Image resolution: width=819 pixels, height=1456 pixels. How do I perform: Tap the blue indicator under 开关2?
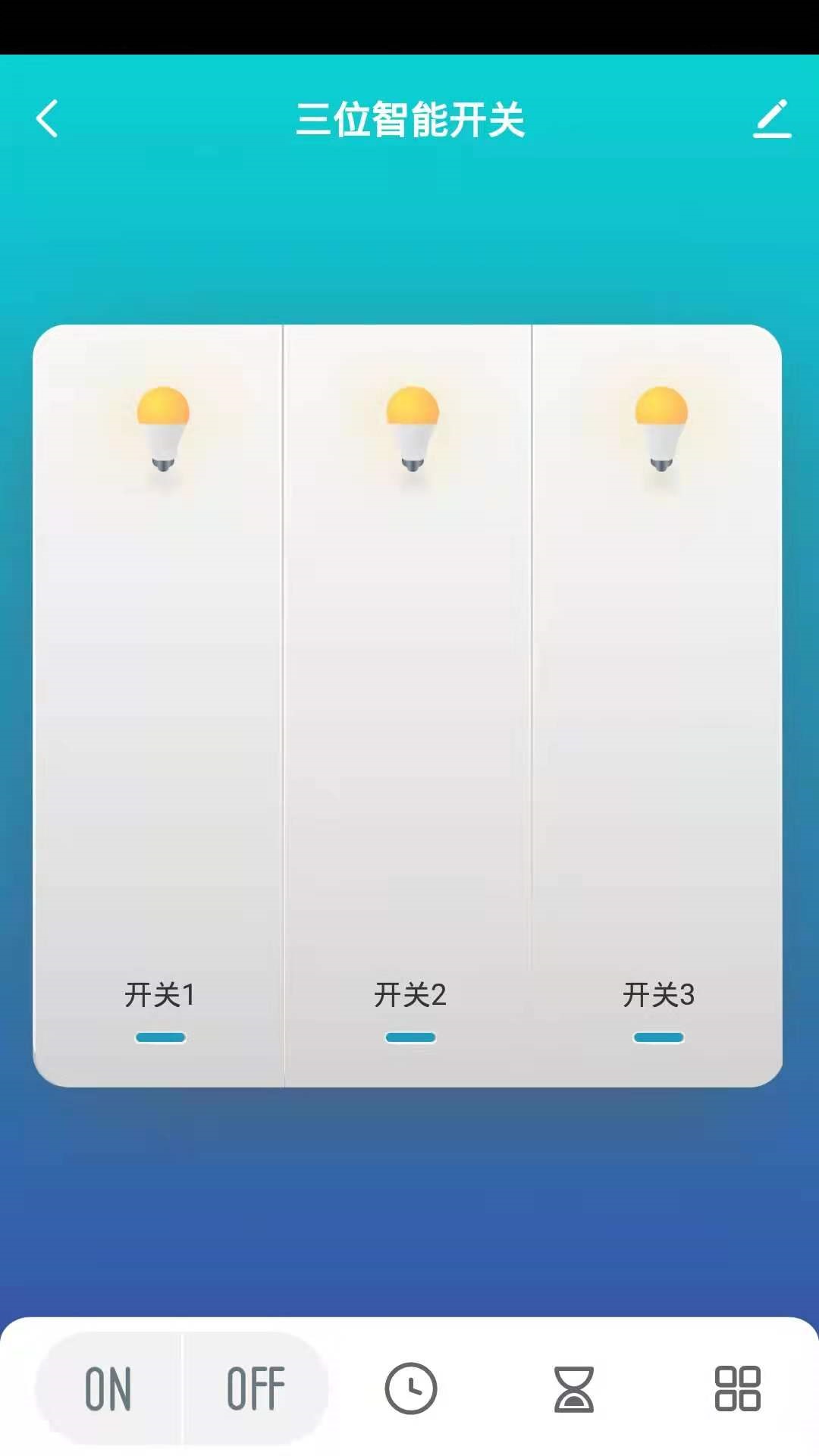[409, 1037]
